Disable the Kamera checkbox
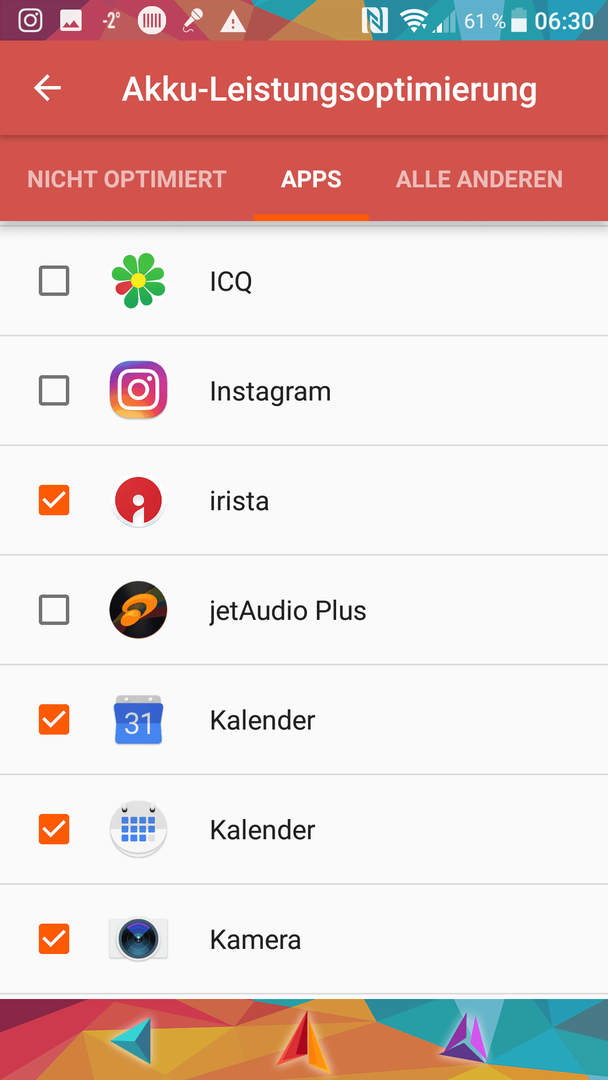608x1080 pixels. (x=54, y=939)
